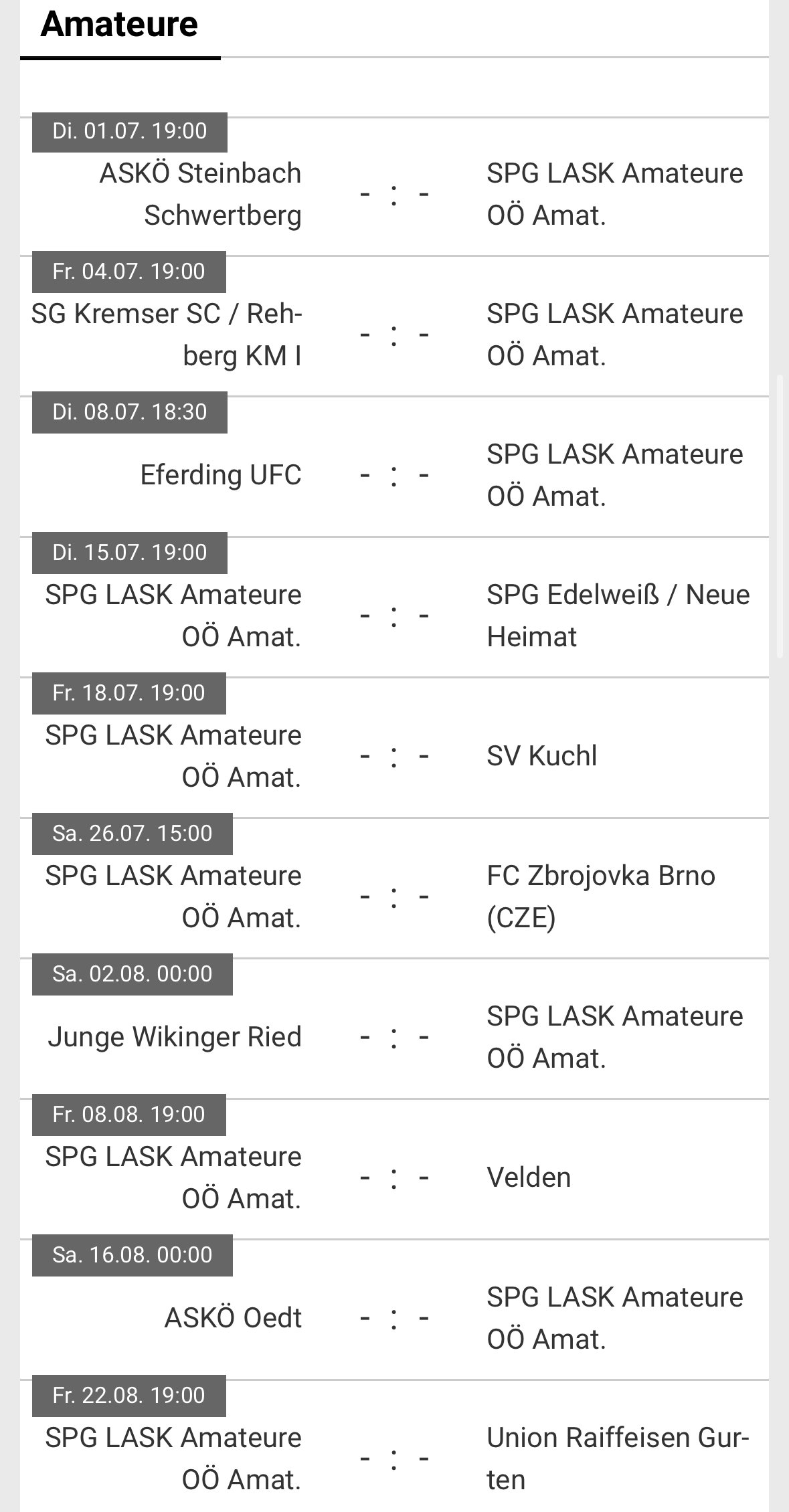The height and width of the screenshot is (1512, 789).
Task: View the ASKÖ Oedt fixture
Action: coord(394,1310)
